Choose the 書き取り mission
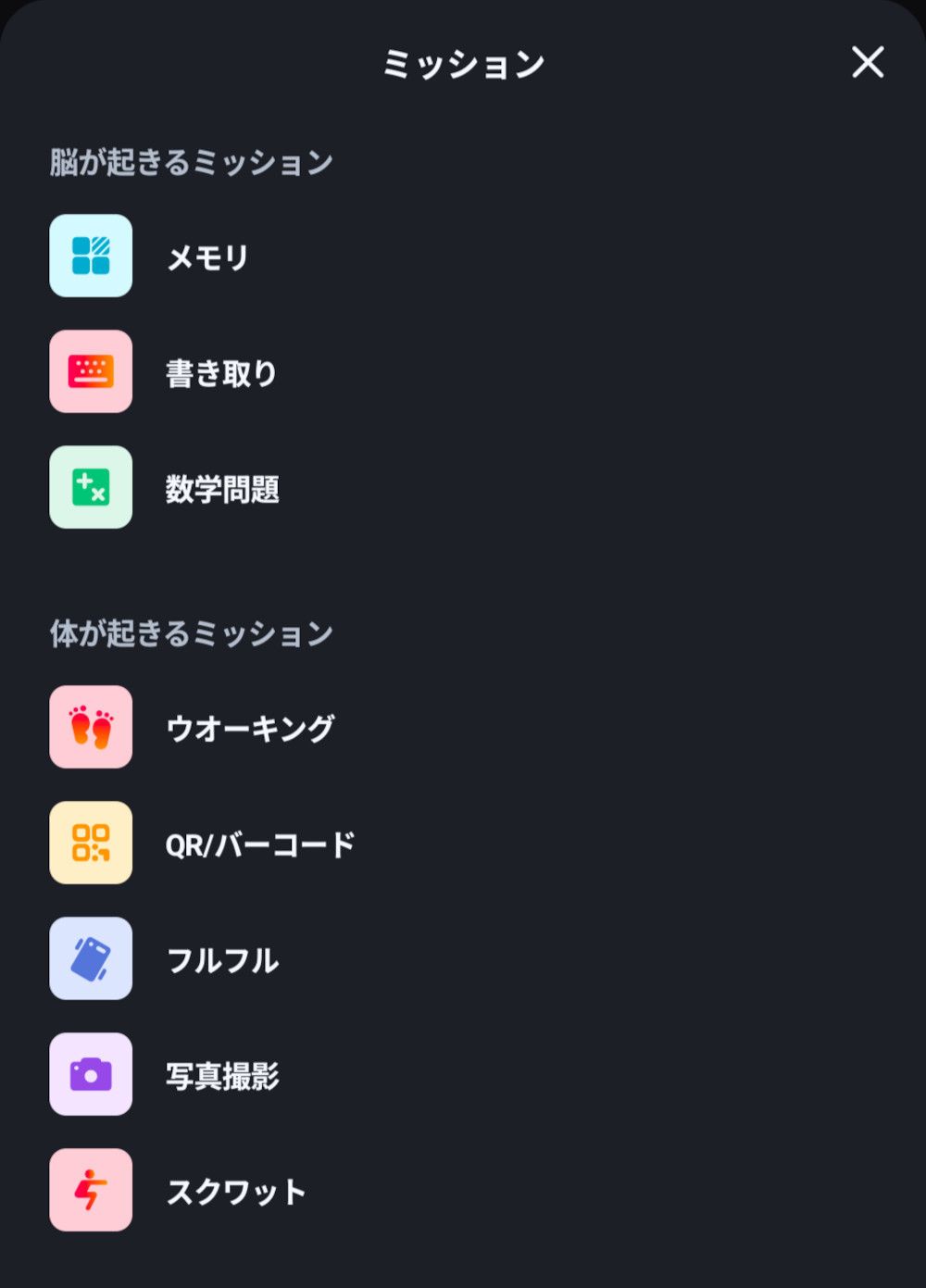Screen dimensions: 926x1288 (220, 372)
